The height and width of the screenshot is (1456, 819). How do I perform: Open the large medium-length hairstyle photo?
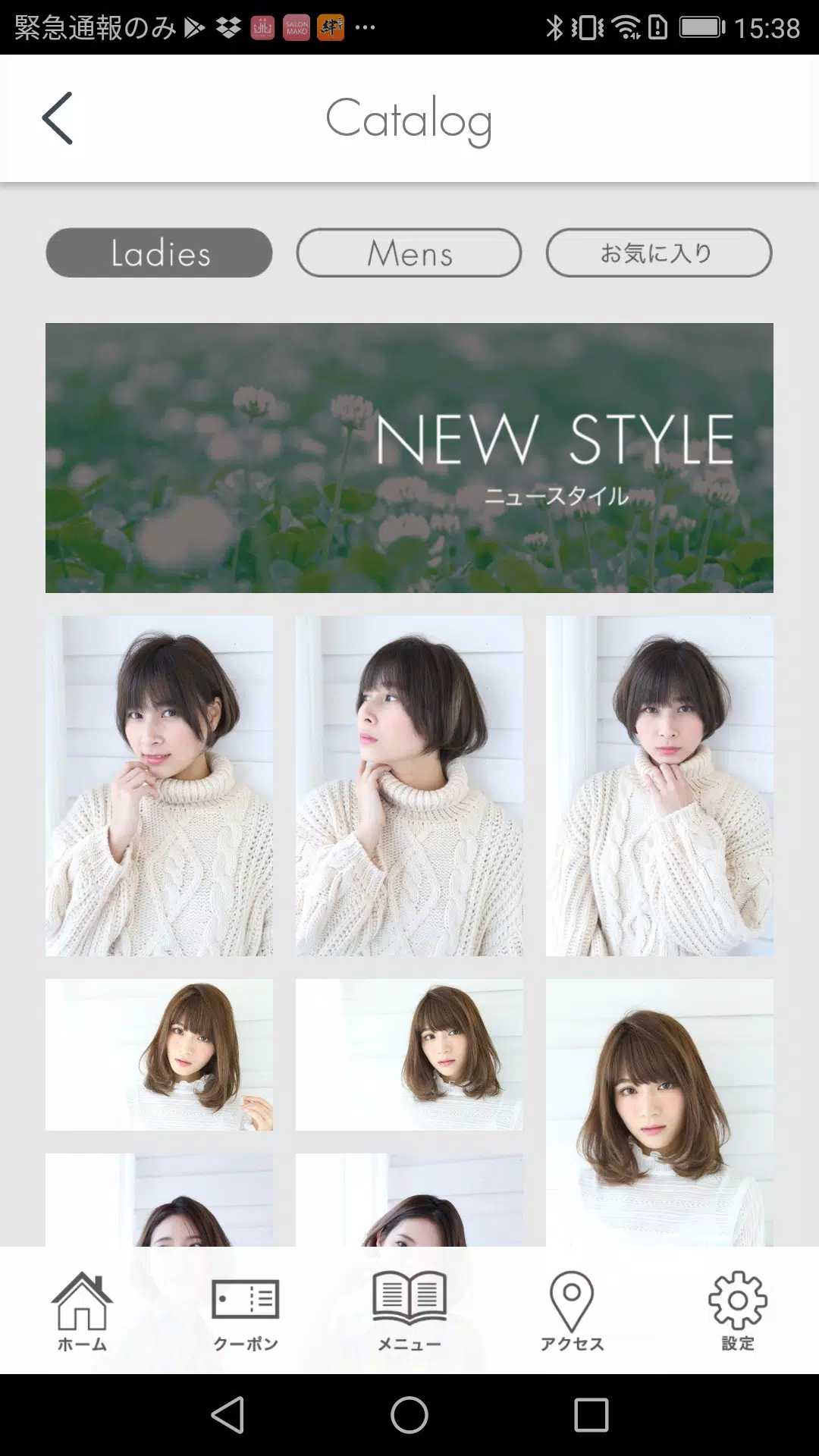pos(660,1112)
